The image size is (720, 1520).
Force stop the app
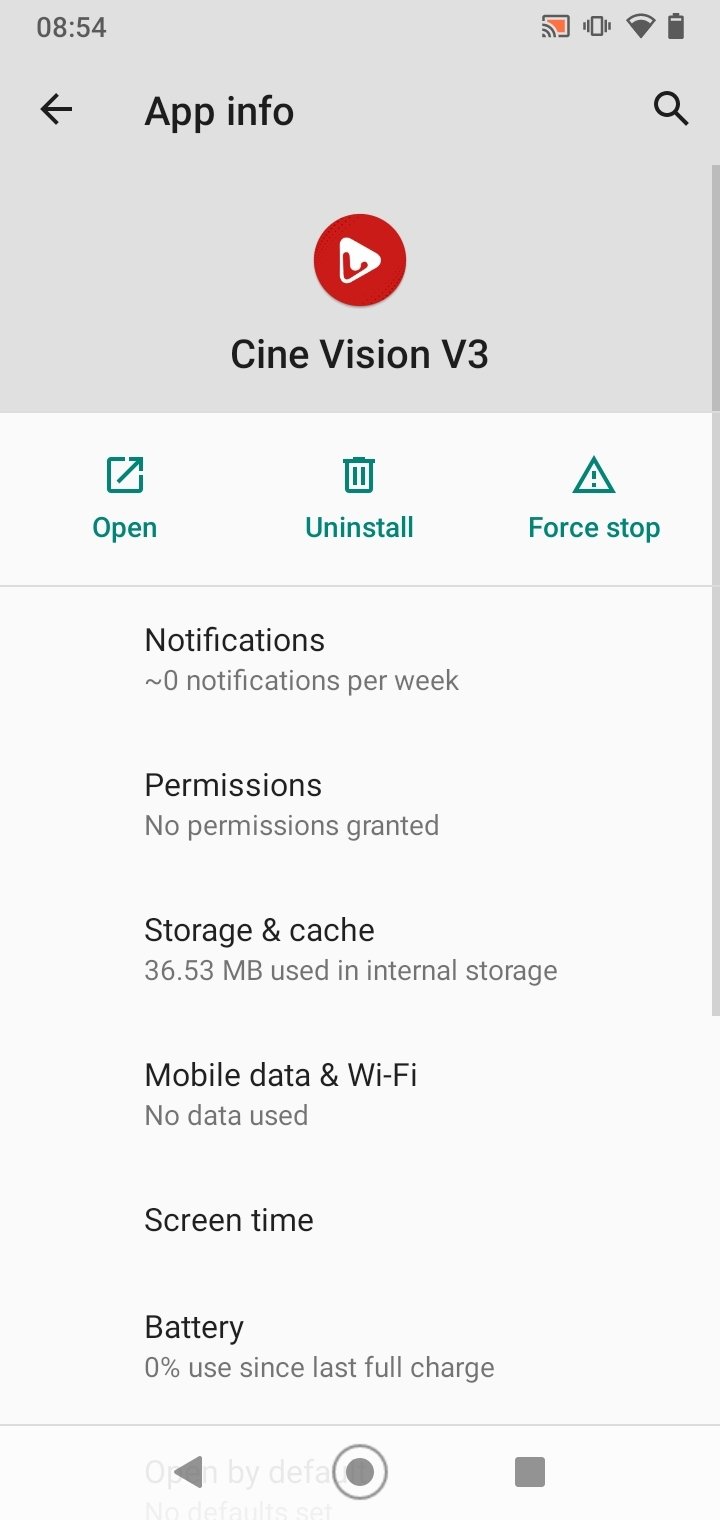[x=594, y=498]
